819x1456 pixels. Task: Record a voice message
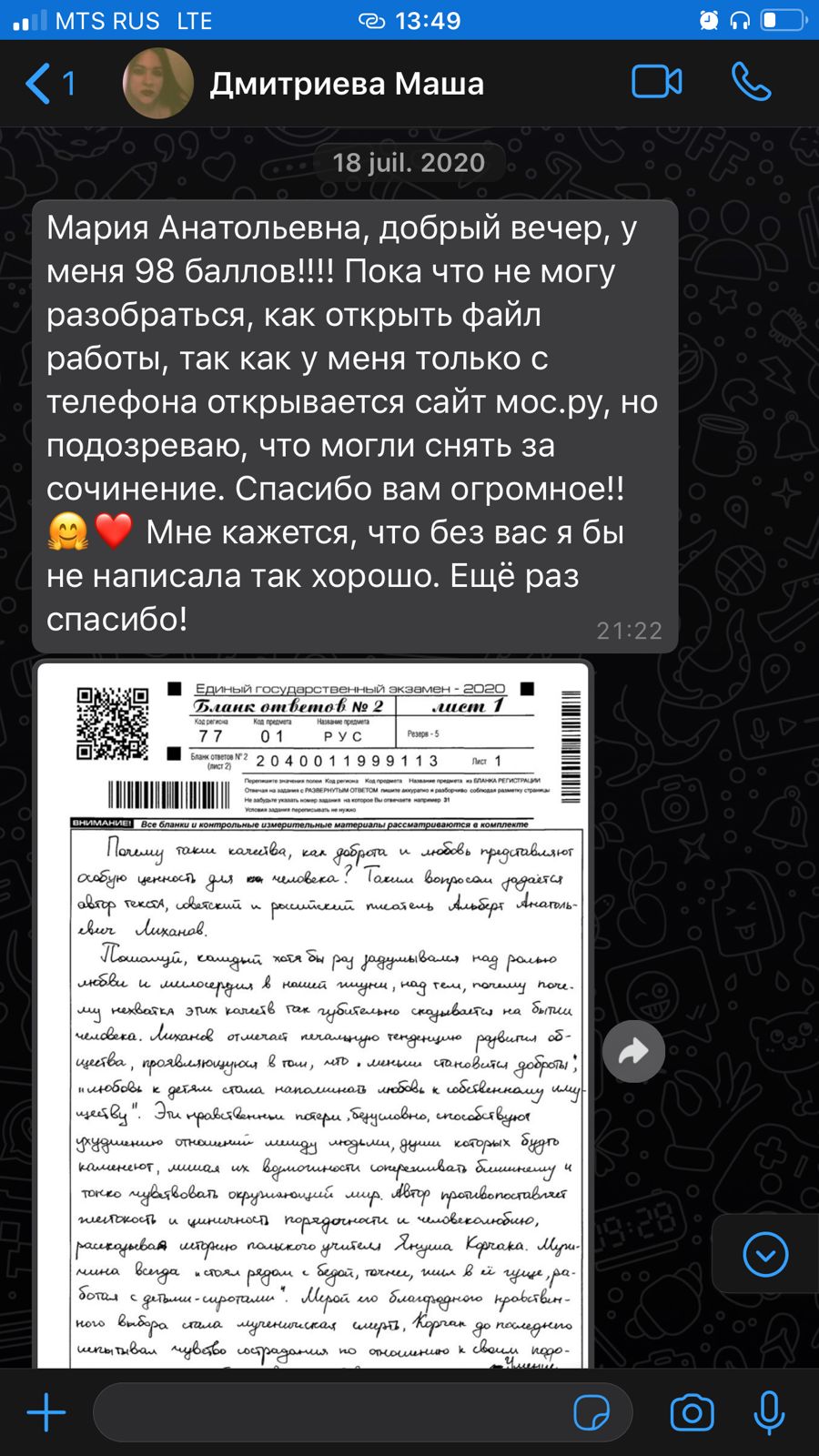(769, 1412)
